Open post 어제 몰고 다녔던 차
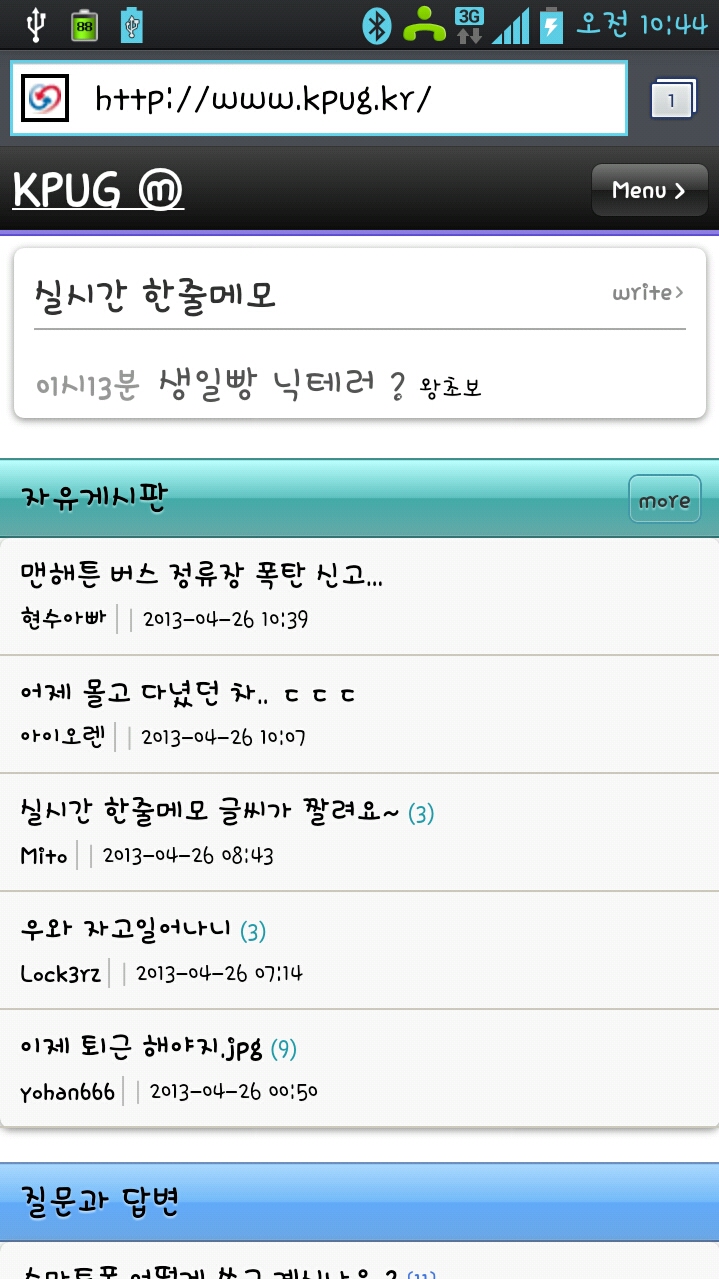Image resolution: width=719 pixels, height=1279 pixels. point(188,693)
